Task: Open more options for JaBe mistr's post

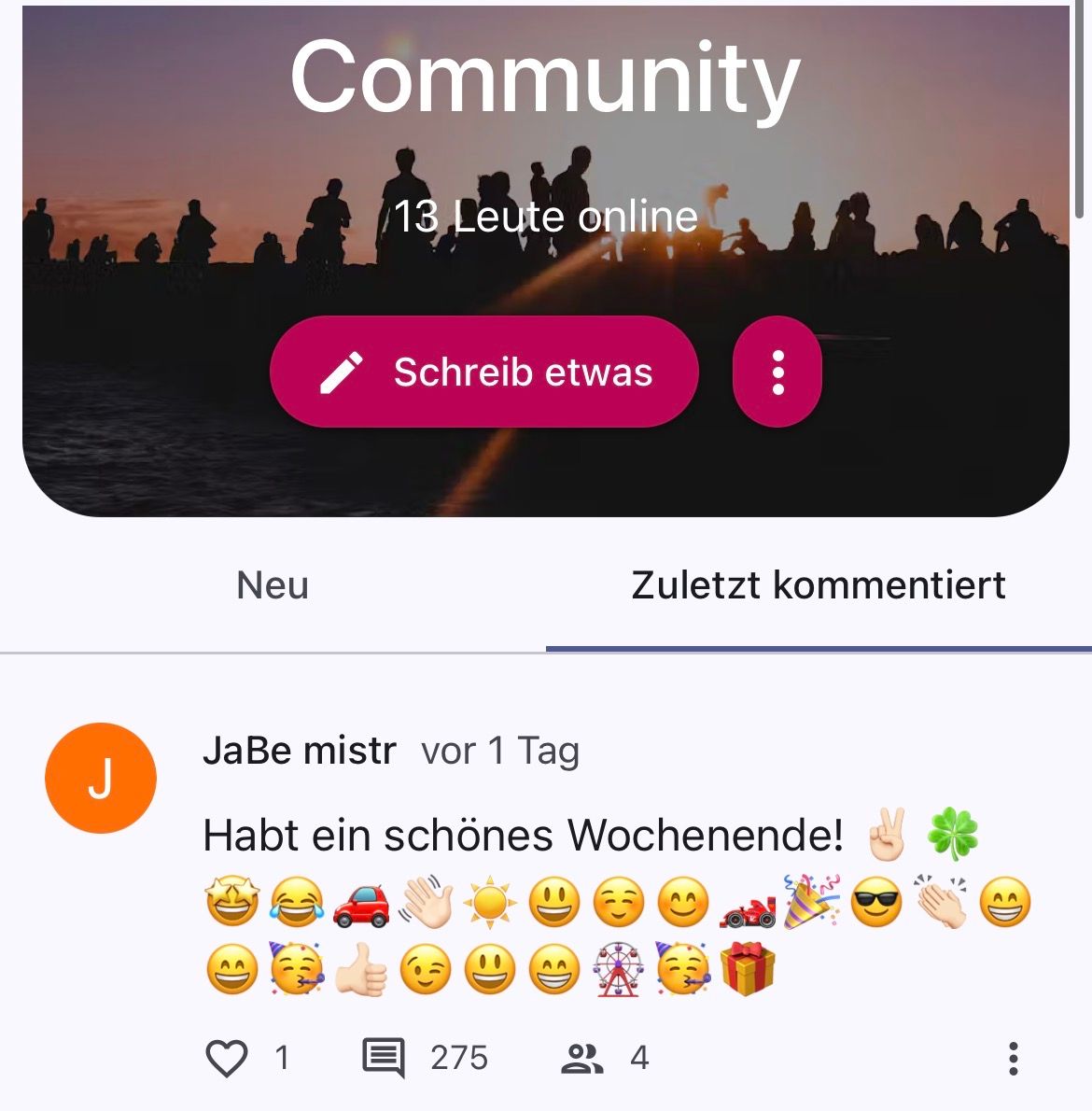Action: [x=1013, y=1058]
